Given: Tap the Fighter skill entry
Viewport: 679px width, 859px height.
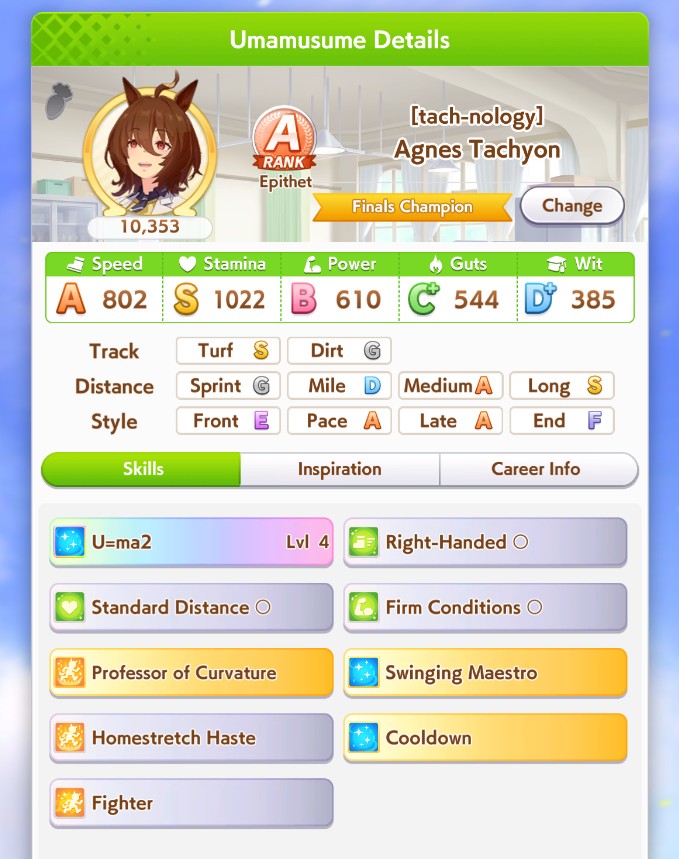Looking at the screenshot, I should [x=191, y=803].
